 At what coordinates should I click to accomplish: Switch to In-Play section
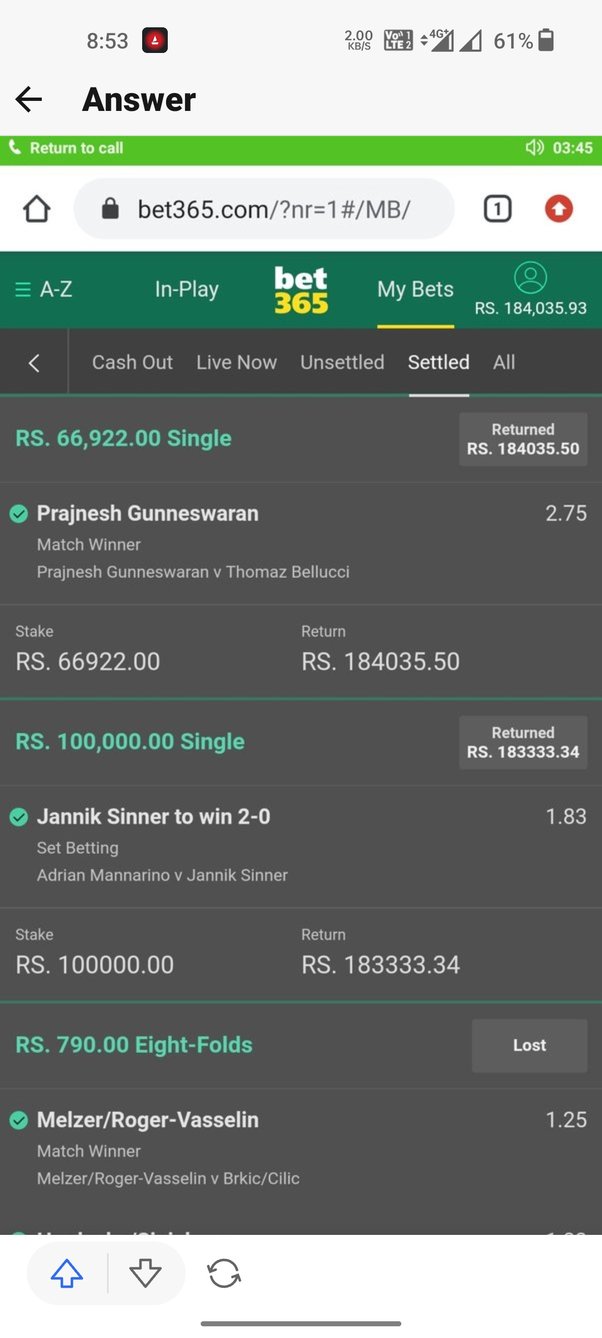pos(186,290)
